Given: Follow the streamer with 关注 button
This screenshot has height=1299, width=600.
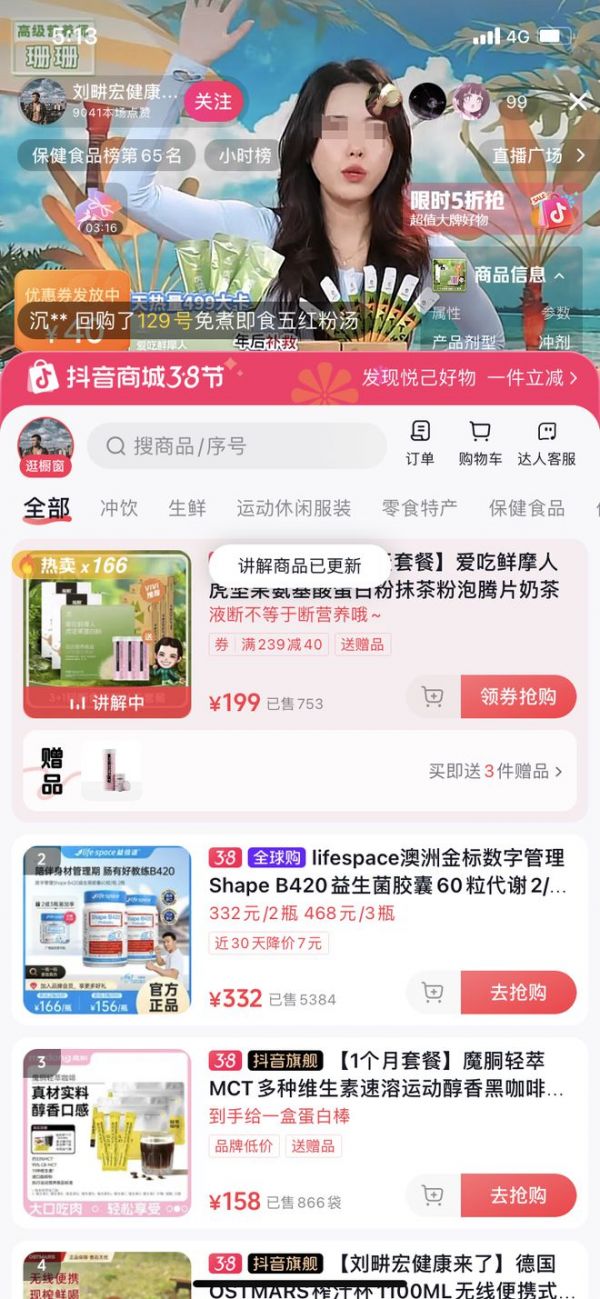Looking at the screenshot, I should click(x=212, y=101).
